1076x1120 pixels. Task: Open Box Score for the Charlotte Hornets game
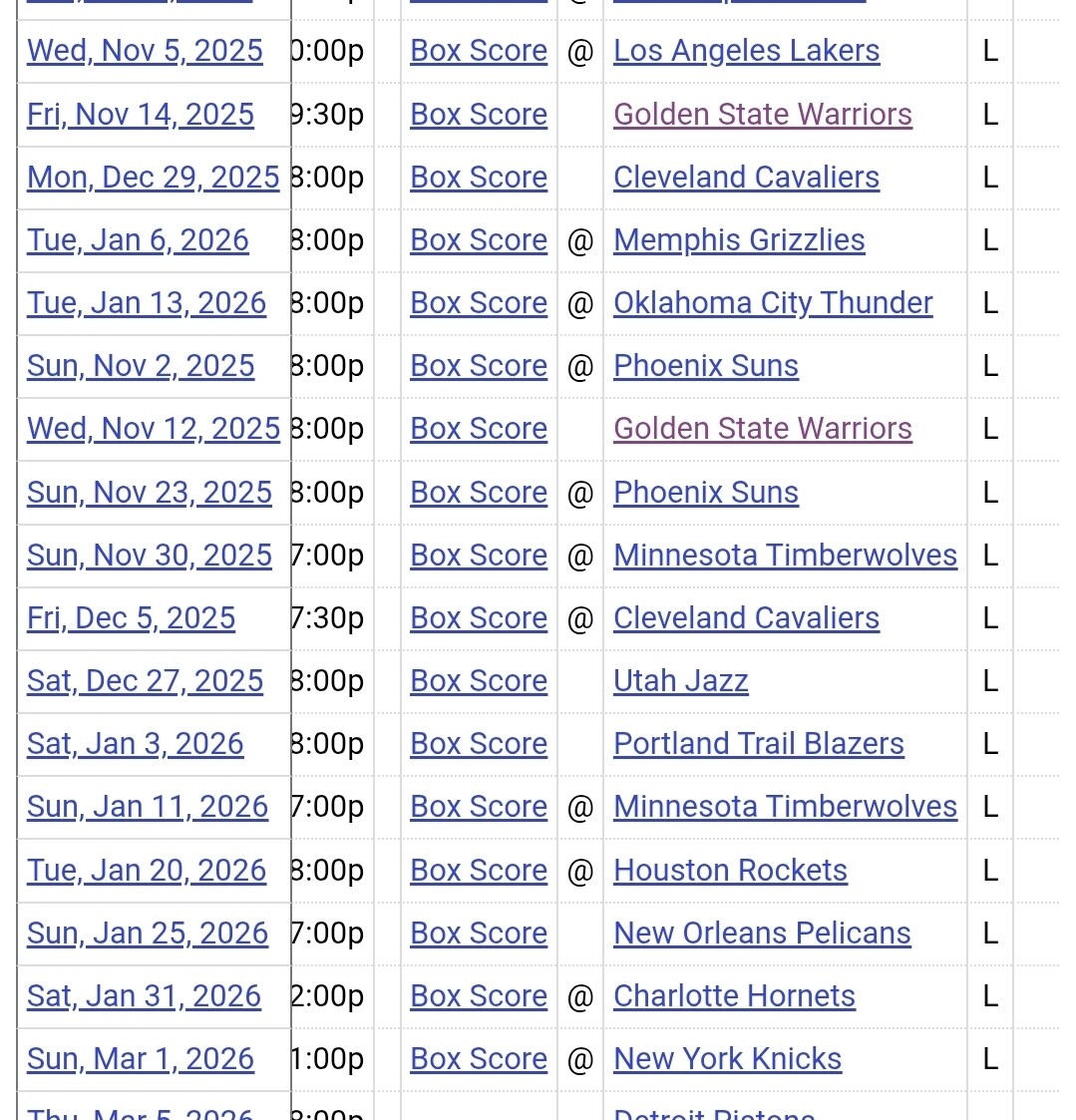[479, 995]
